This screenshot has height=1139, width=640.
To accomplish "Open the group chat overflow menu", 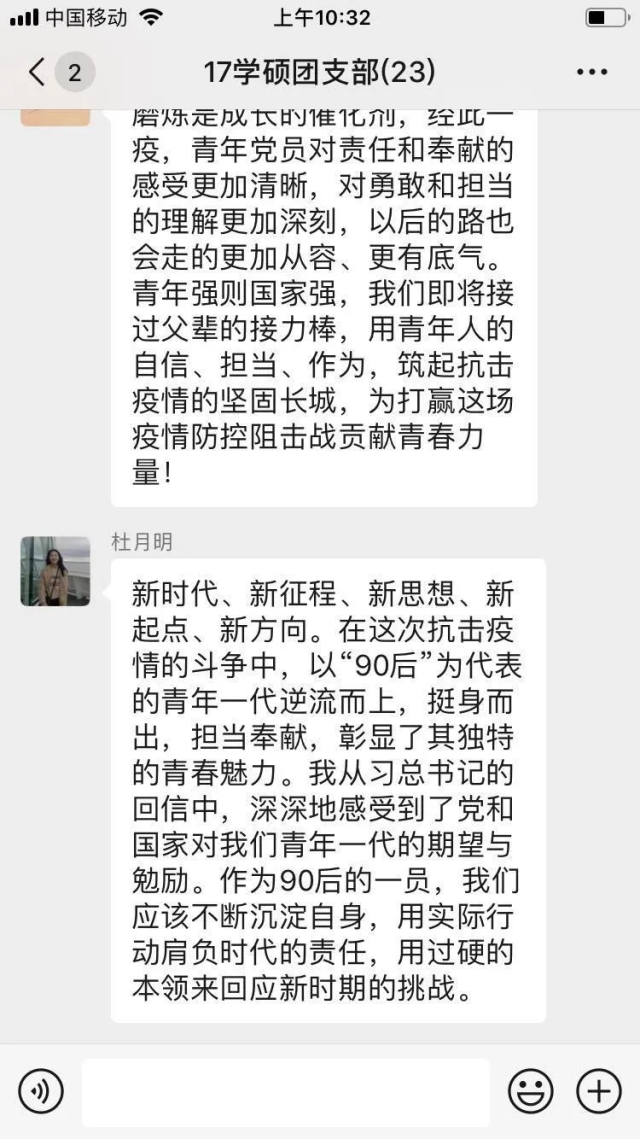I will (592, 72).
